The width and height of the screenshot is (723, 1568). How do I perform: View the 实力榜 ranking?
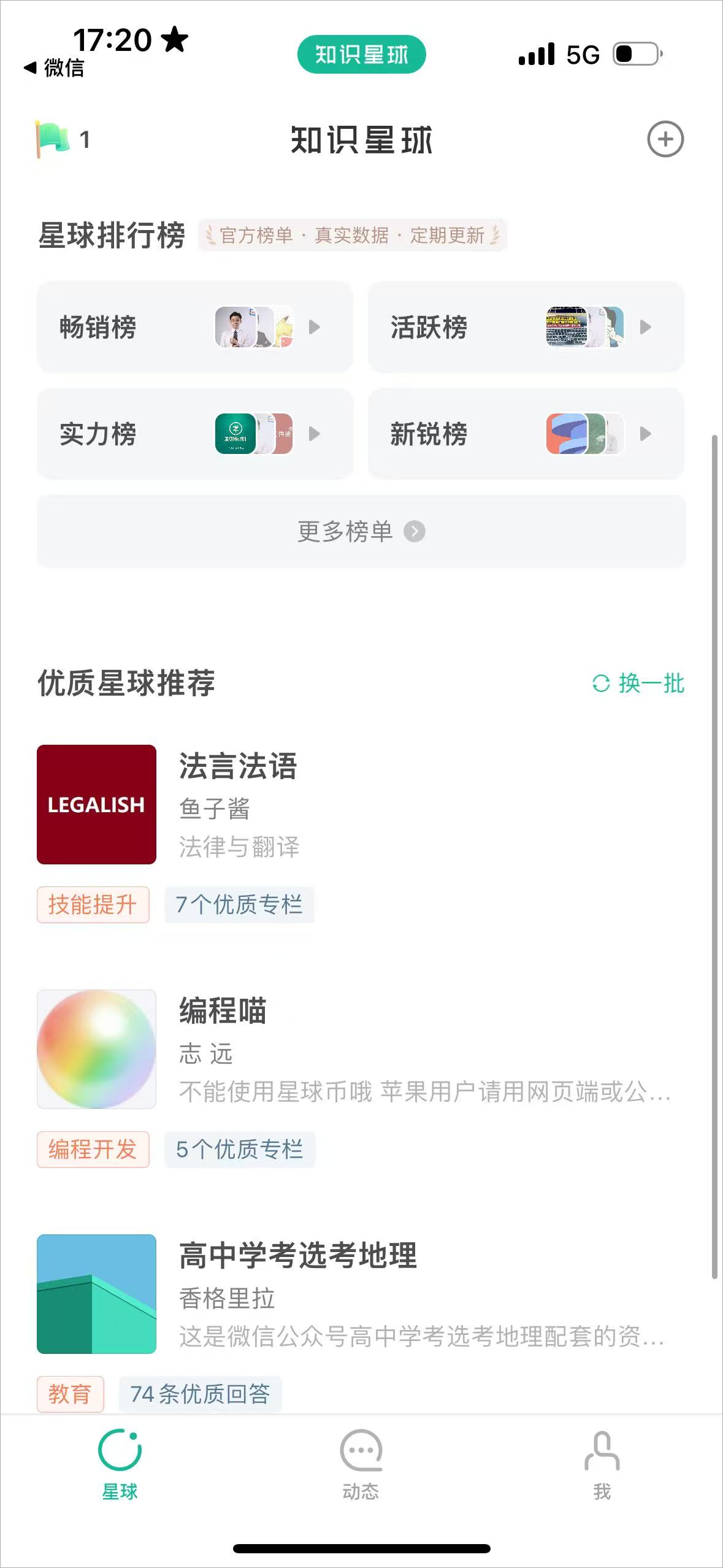pos(195,434)
